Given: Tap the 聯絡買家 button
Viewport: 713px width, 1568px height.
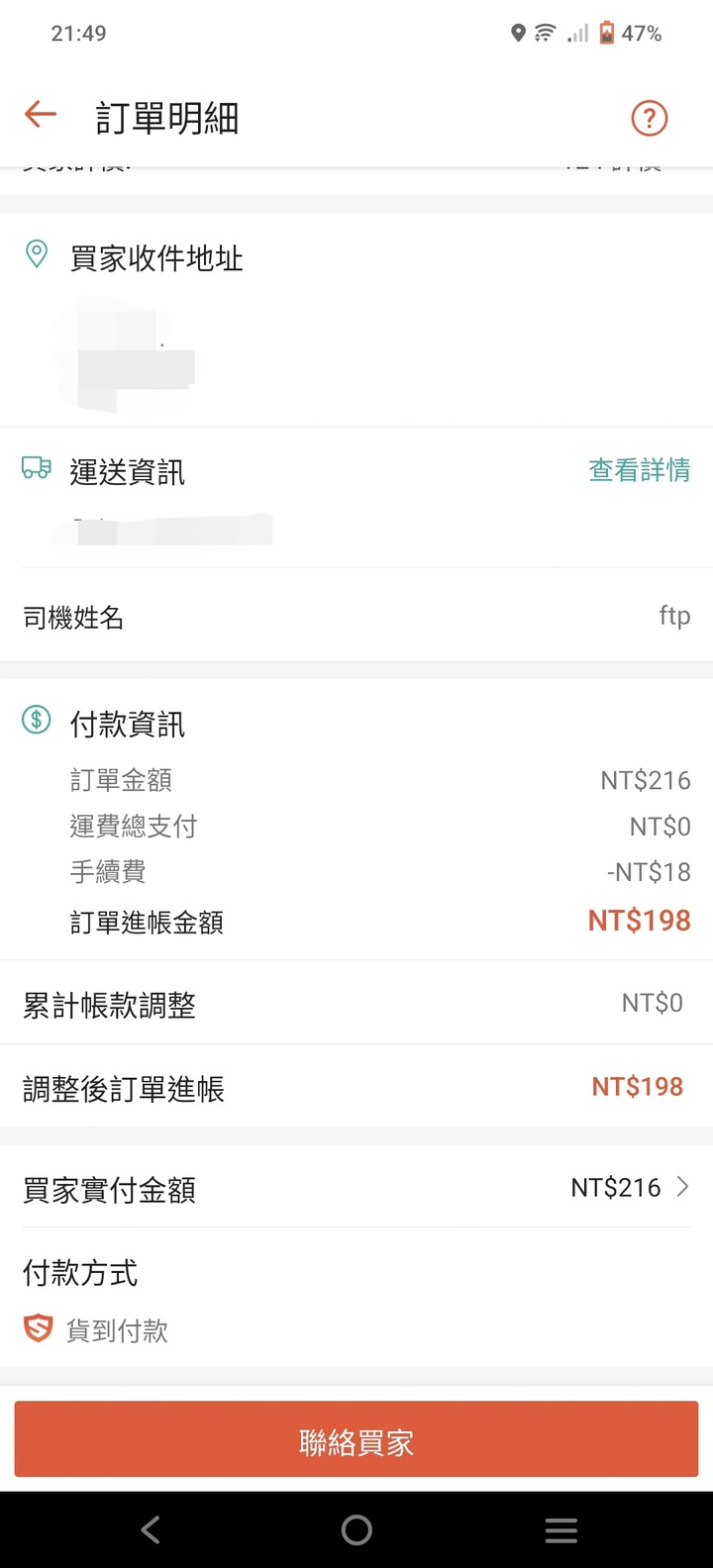Looking at the screenshot, I should pyautogui.click(x=356, y=1442).
